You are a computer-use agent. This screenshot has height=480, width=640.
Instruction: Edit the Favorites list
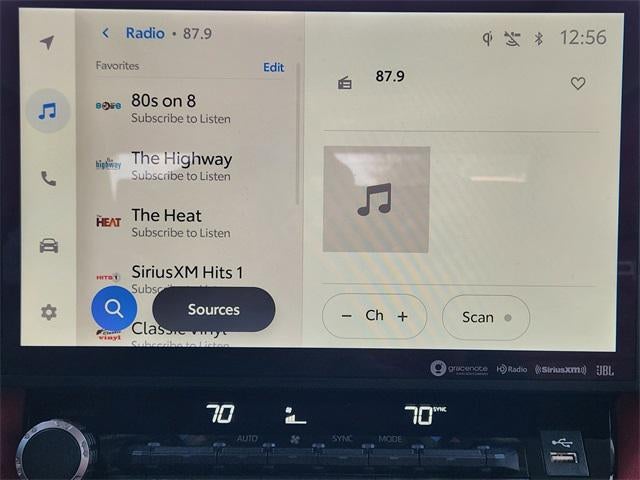[x=273, y=67]
